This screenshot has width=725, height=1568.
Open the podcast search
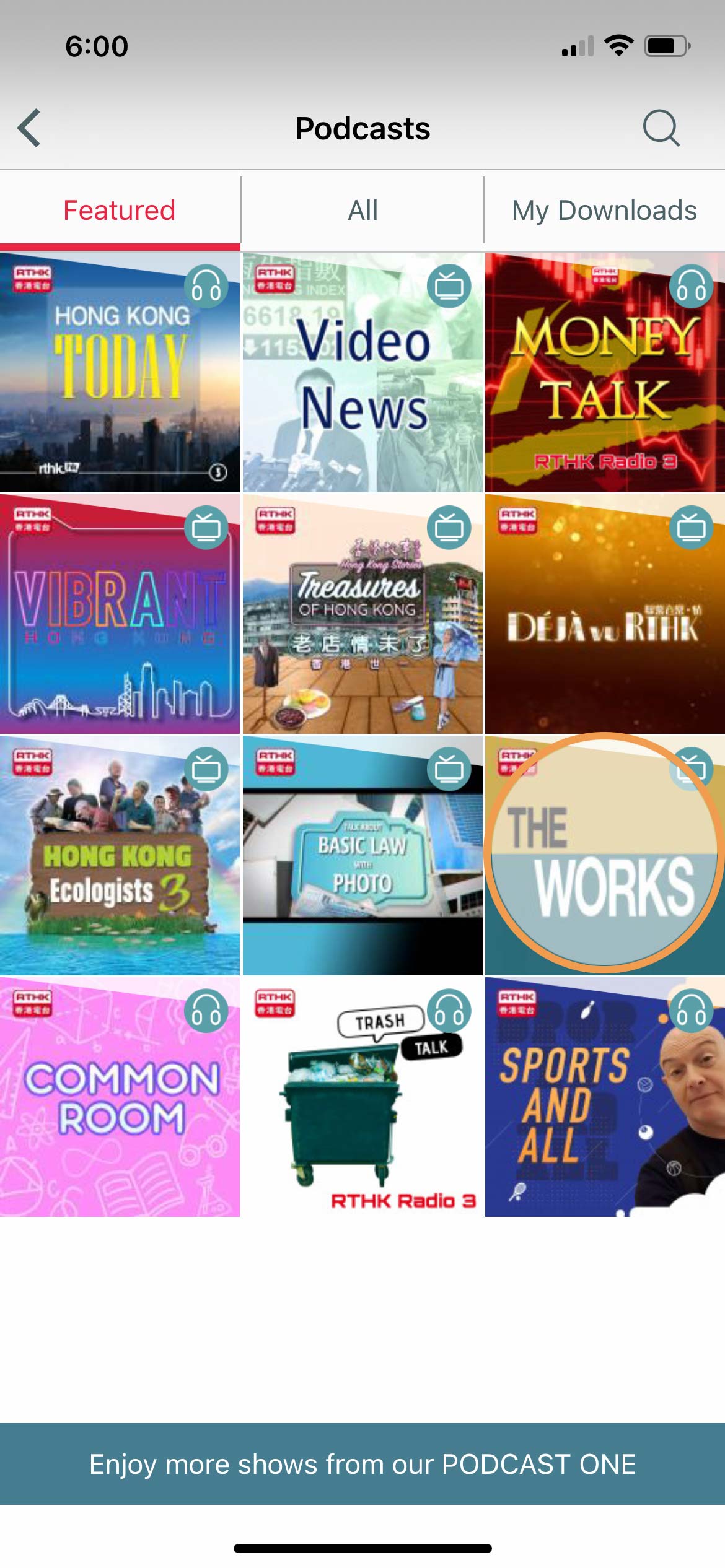click(x=661, y=128)
